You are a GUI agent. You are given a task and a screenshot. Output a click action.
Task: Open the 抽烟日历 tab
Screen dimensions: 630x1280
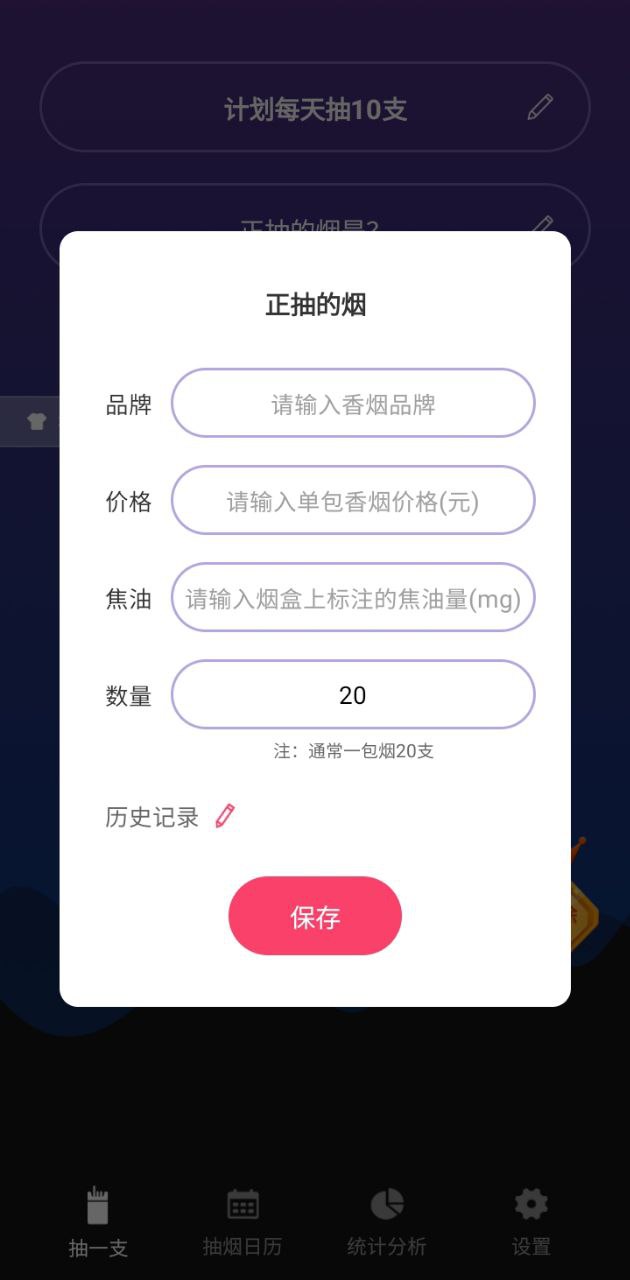(242, 1222)
